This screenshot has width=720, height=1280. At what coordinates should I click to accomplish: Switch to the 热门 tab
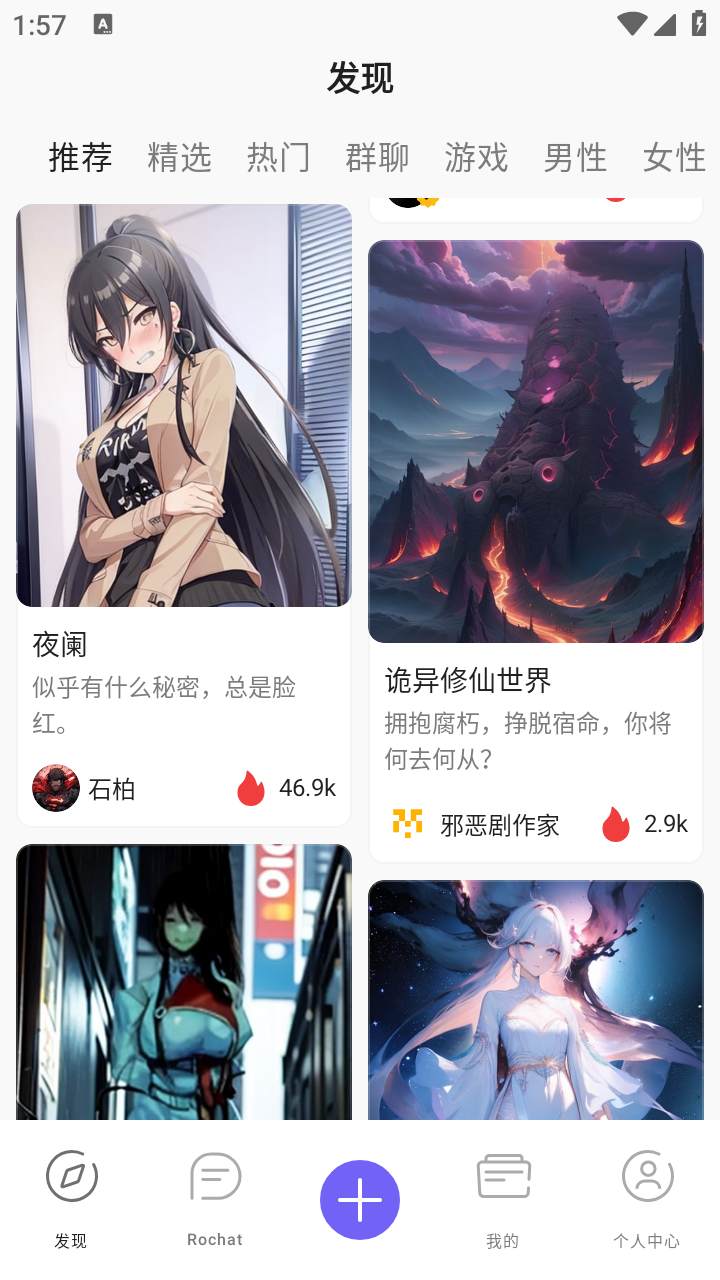pyautogui.click(x=279, y=157)
